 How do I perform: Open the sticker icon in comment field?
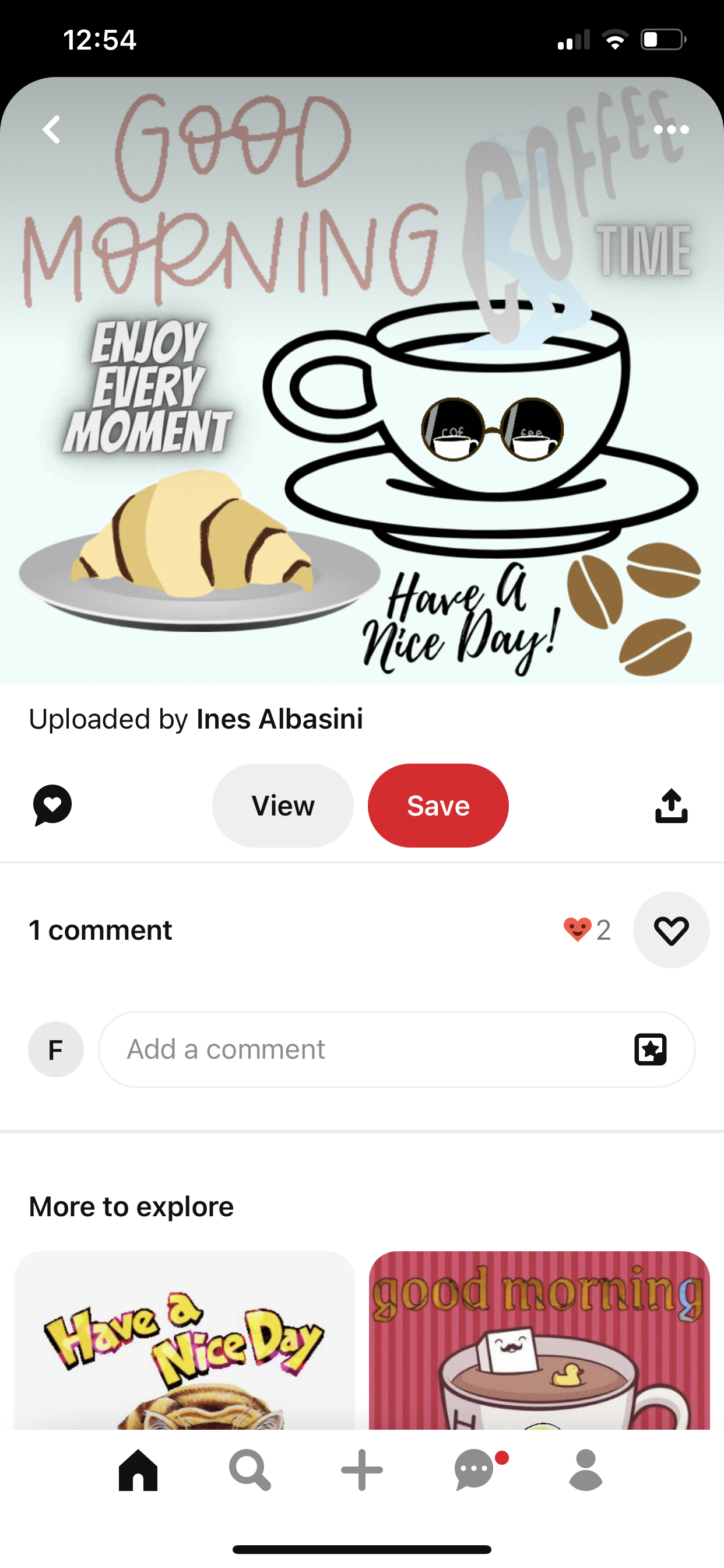coord(651,1049)
